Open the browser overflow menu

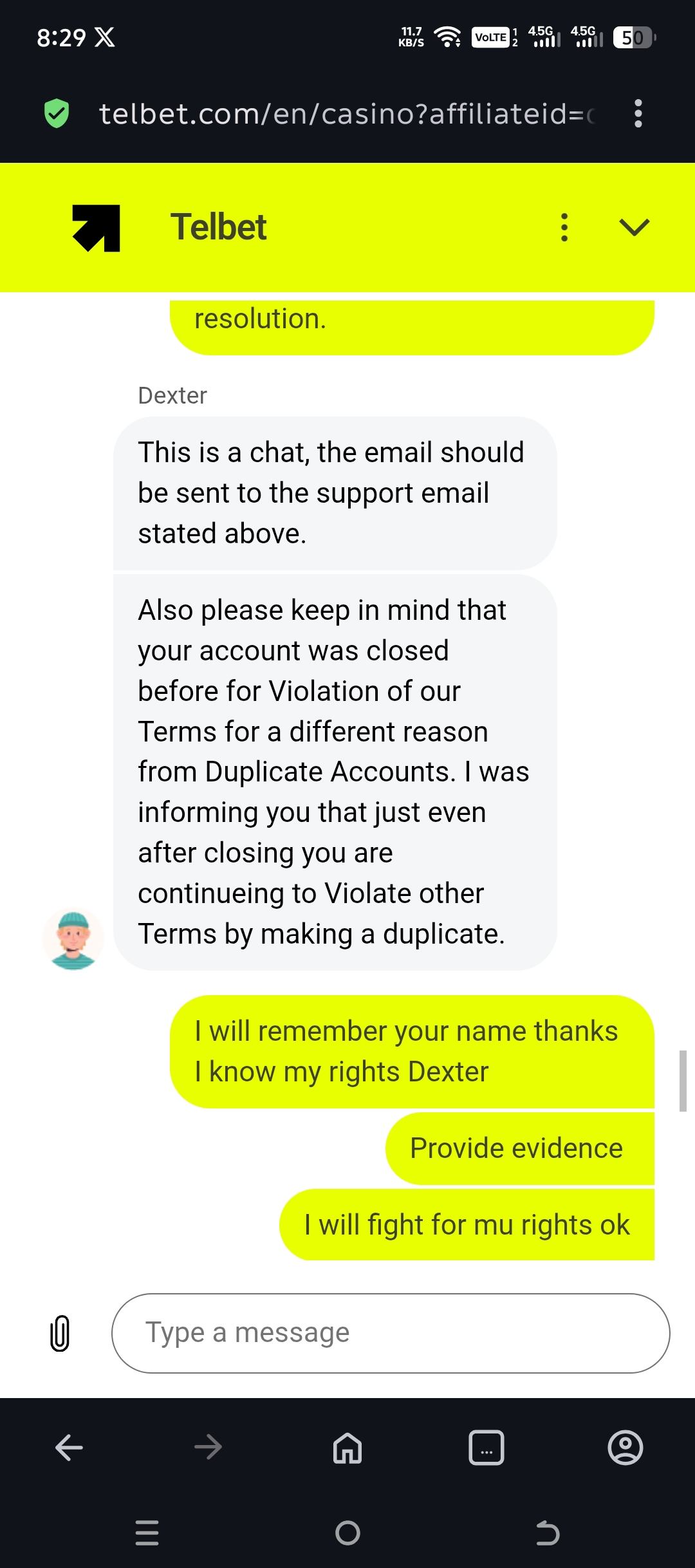click(638, 113)
